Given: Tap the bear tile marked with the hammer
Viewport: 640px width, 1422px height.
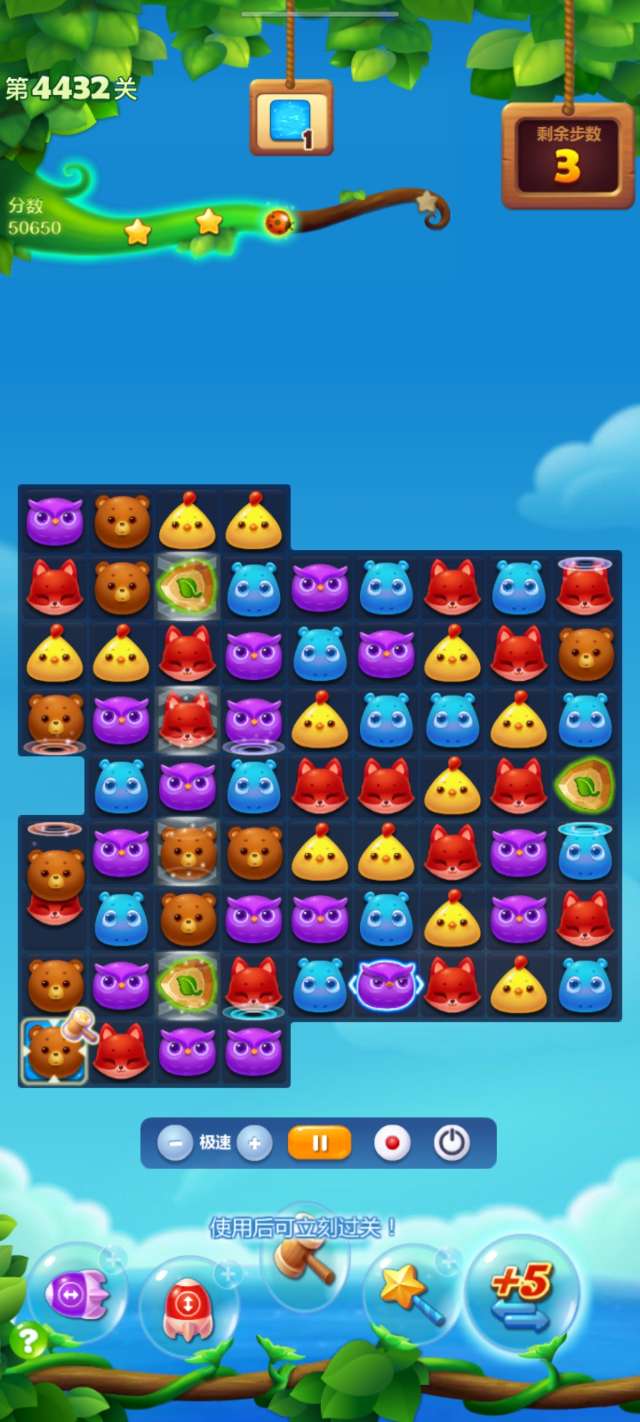Looking at the screenshot, I should click(53, 1052).
